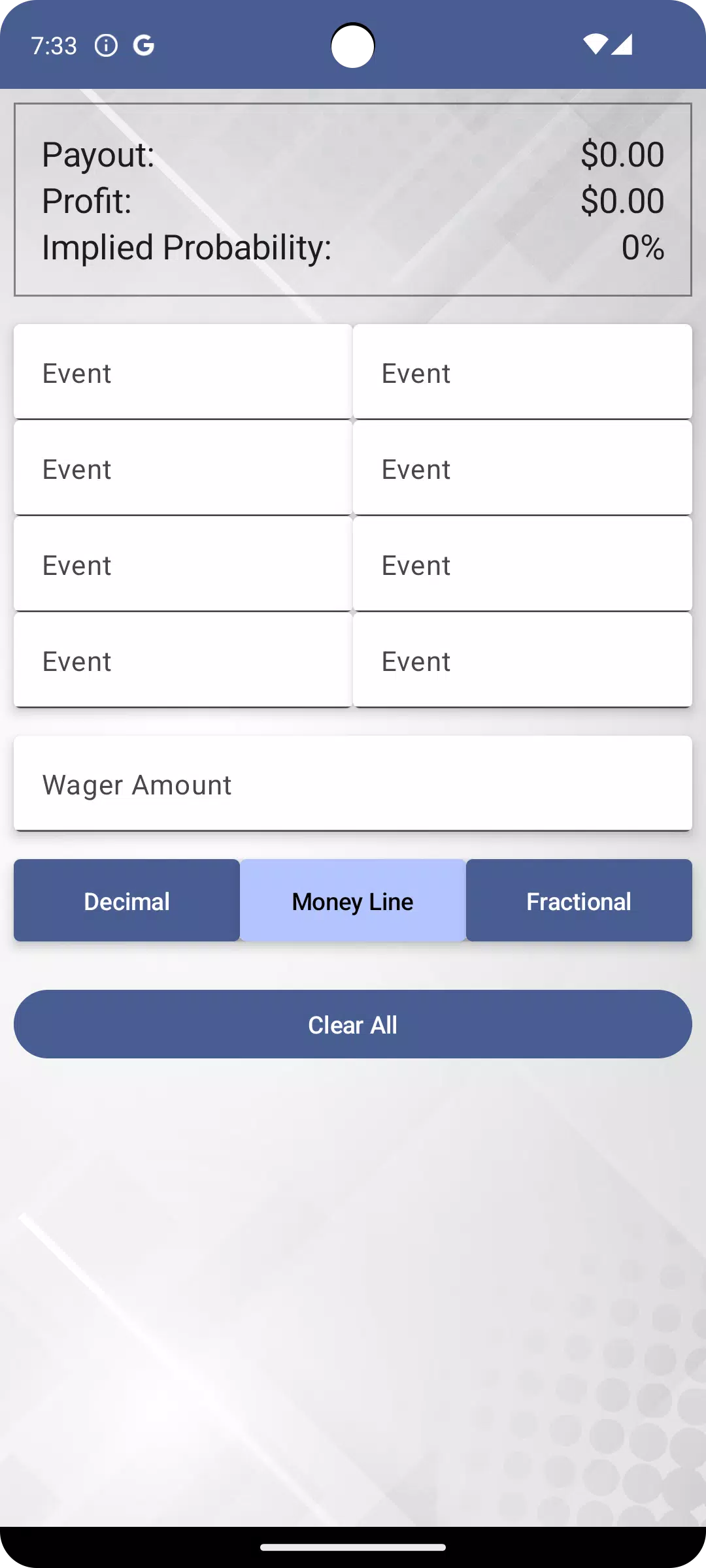This screenshot has height=1568, width=706.
Task: Open the Google app from status bar
Action: click(145, 46)
